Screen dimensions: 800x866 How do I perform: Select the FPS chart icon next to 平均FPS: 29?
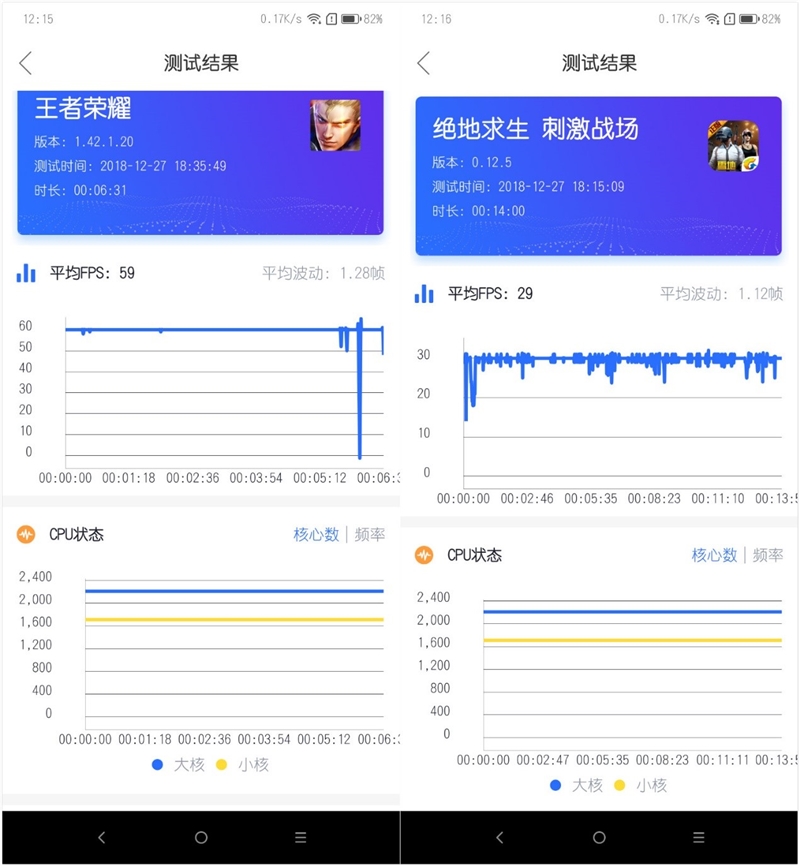(425, 295)
